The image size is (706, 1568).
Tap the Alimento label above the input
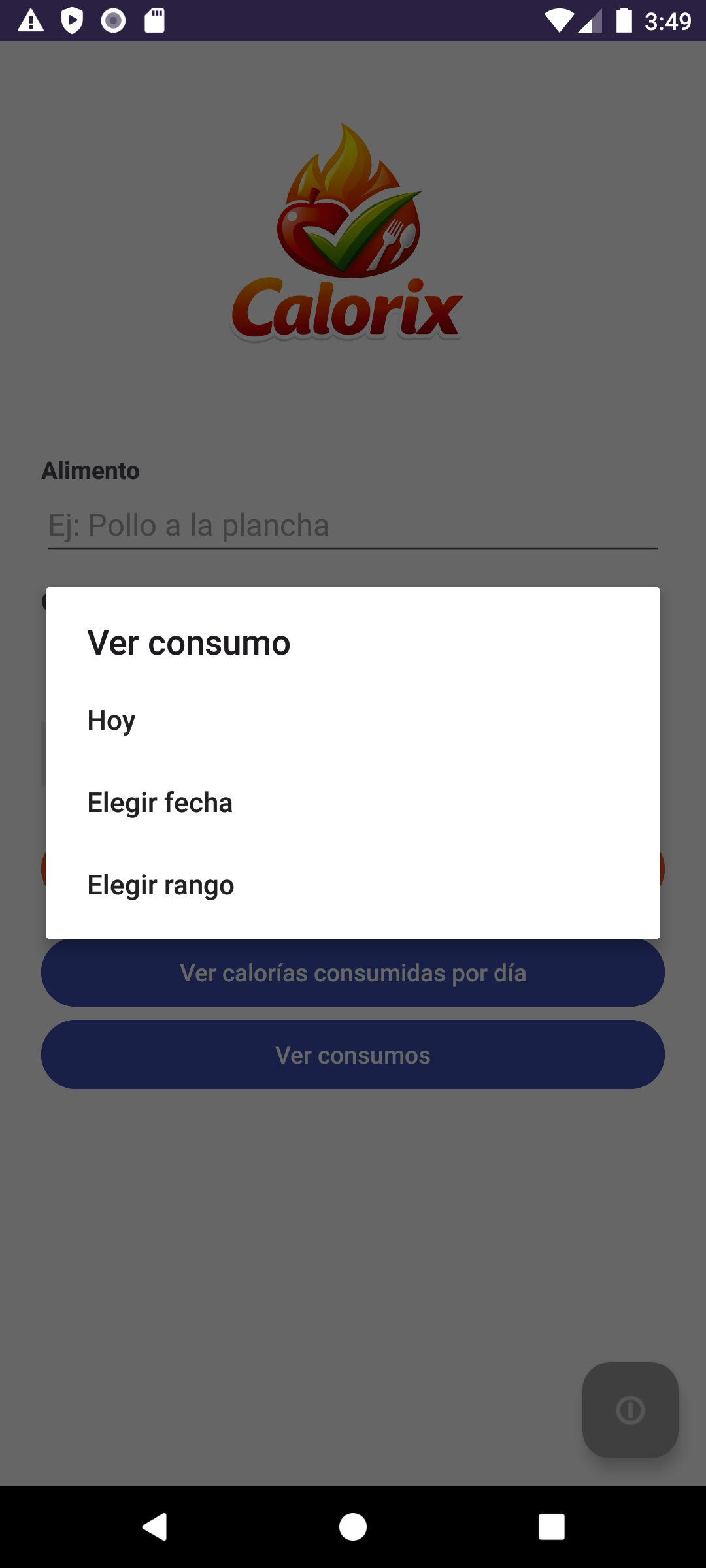pyautogui.click(x=90, y=470)
